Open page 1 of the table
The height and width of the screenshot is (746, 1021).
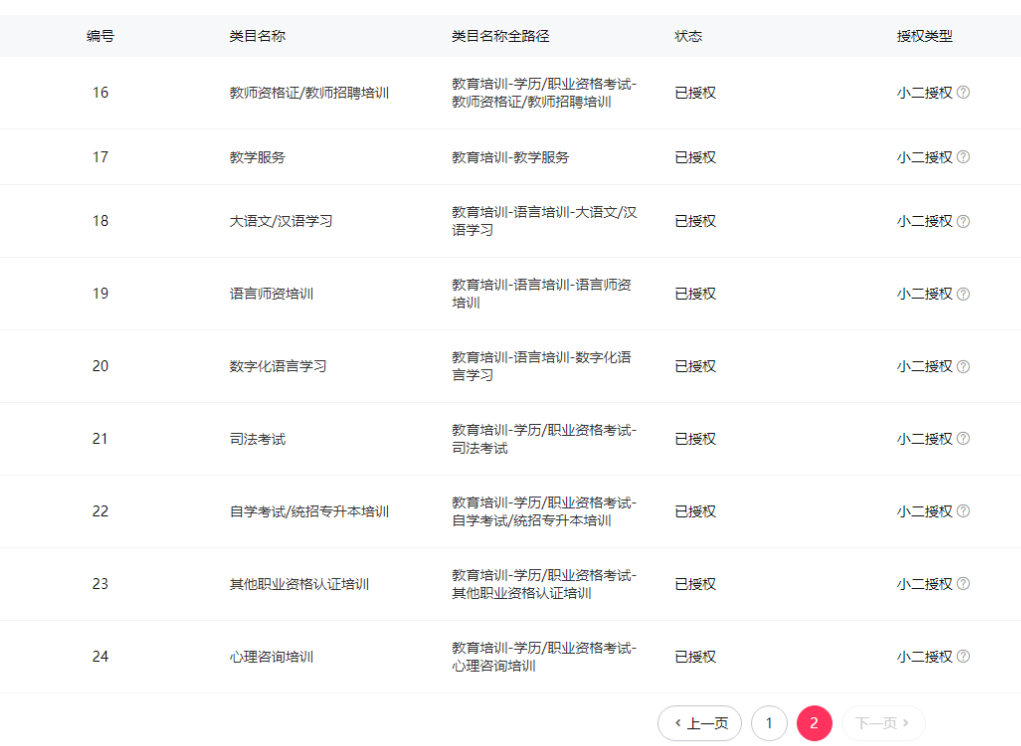coord(769,723)
